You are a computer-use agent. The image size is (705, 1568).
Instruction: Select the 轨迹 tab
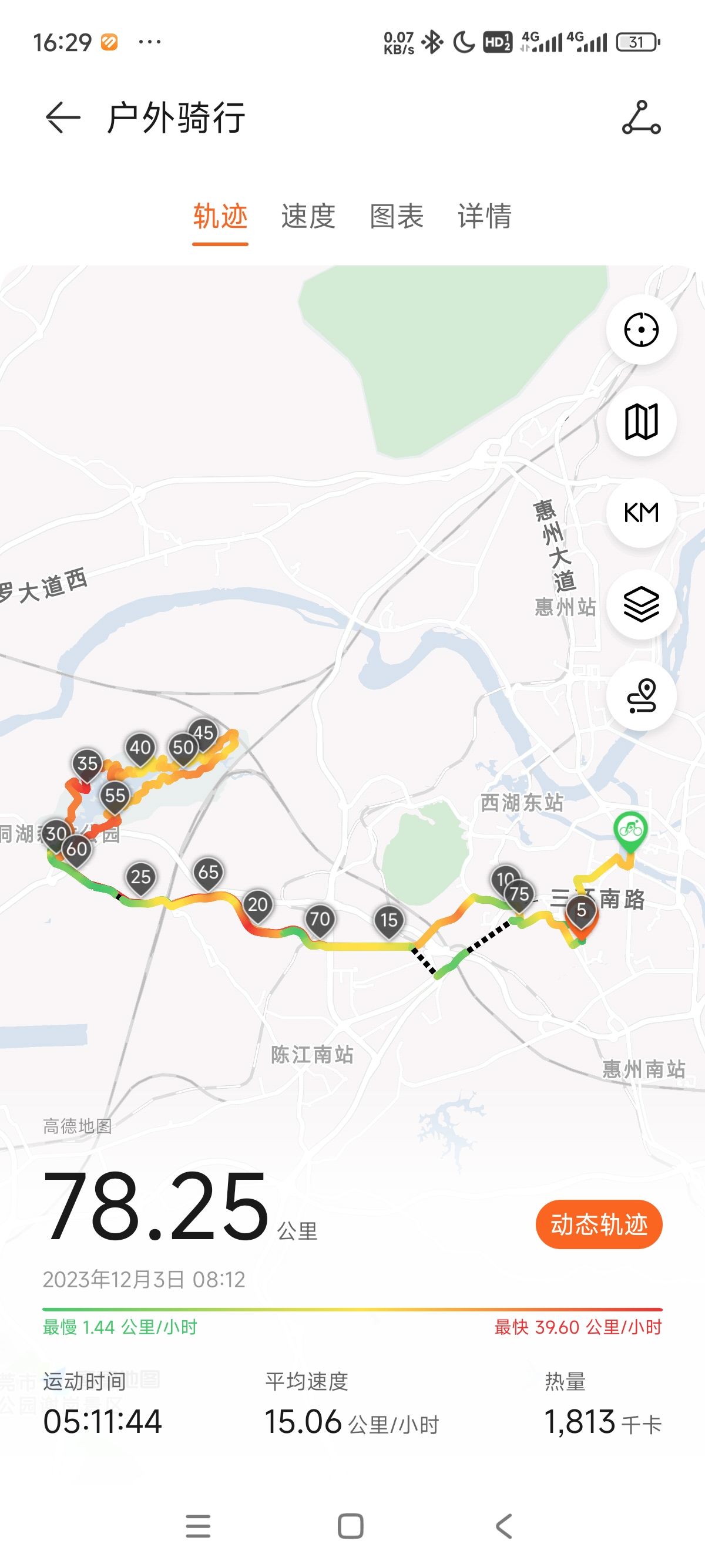pyautogui.click(x=220, y=216)
